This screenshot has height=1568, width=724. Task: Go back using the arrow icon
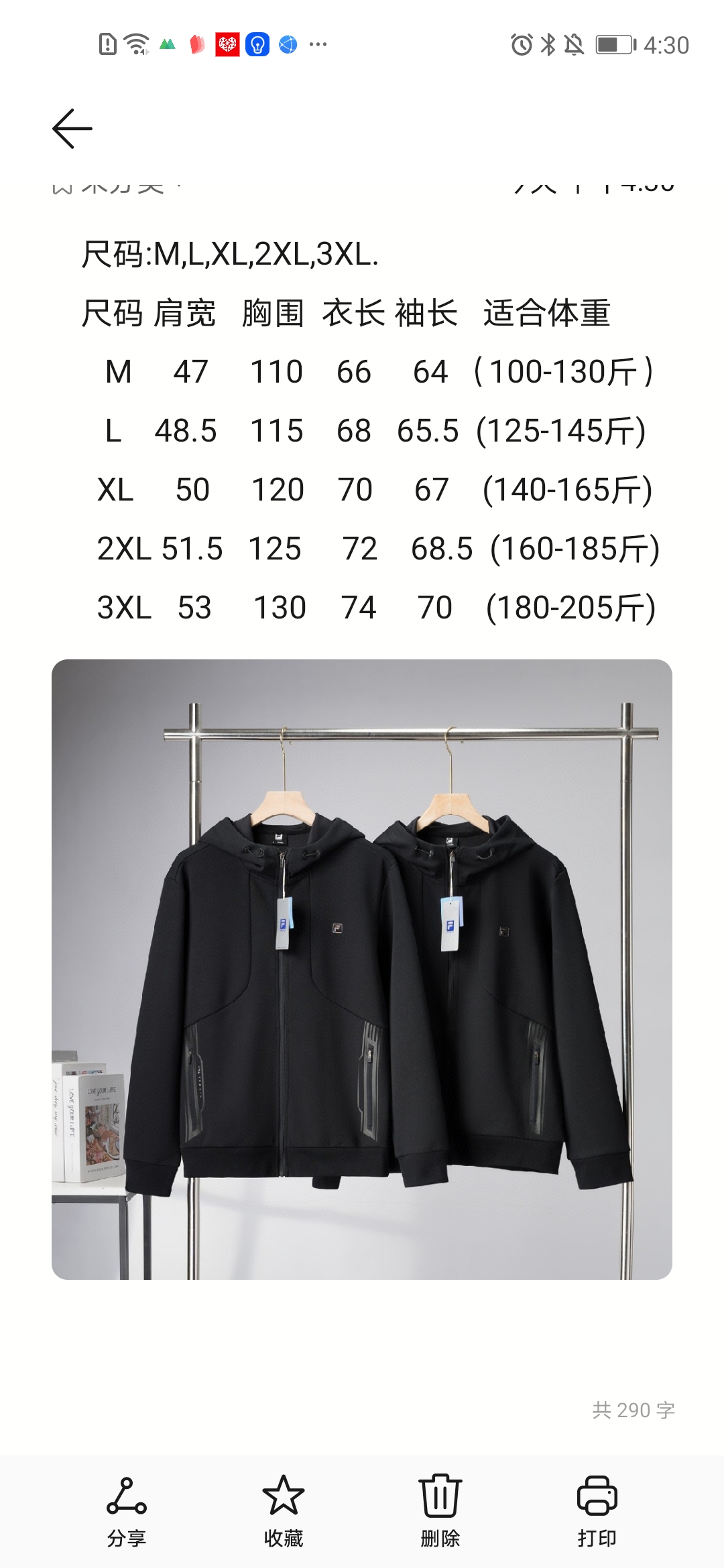(72, 128)
